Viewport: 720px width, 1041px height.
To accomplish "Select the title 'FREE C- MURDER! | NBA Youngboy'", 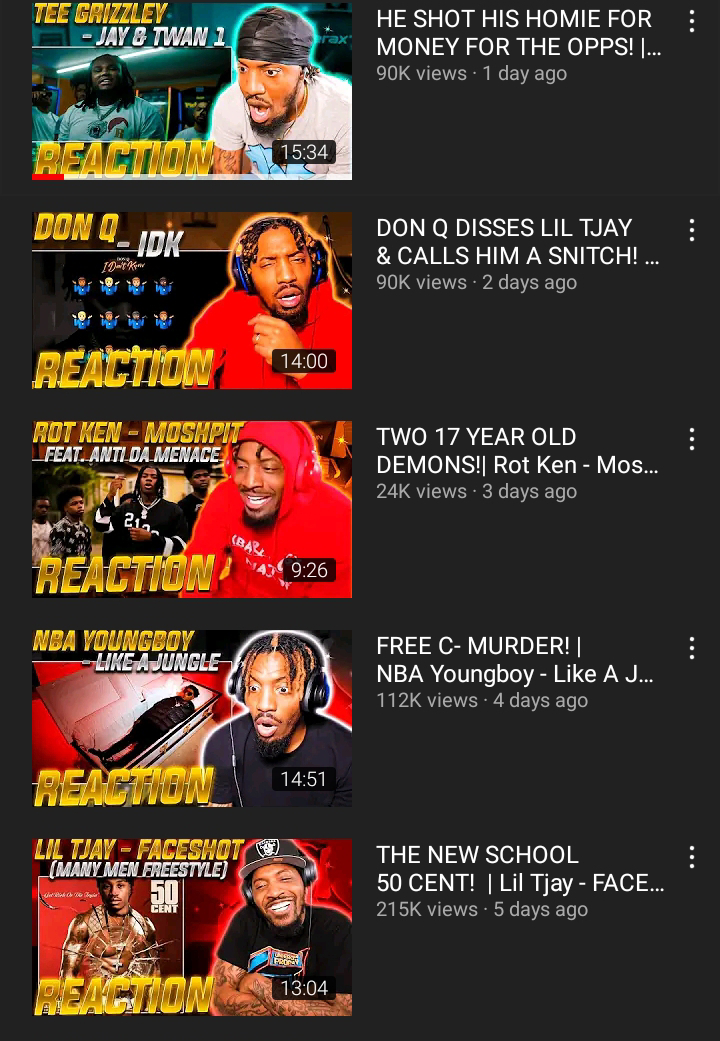I will pos(514,660).
